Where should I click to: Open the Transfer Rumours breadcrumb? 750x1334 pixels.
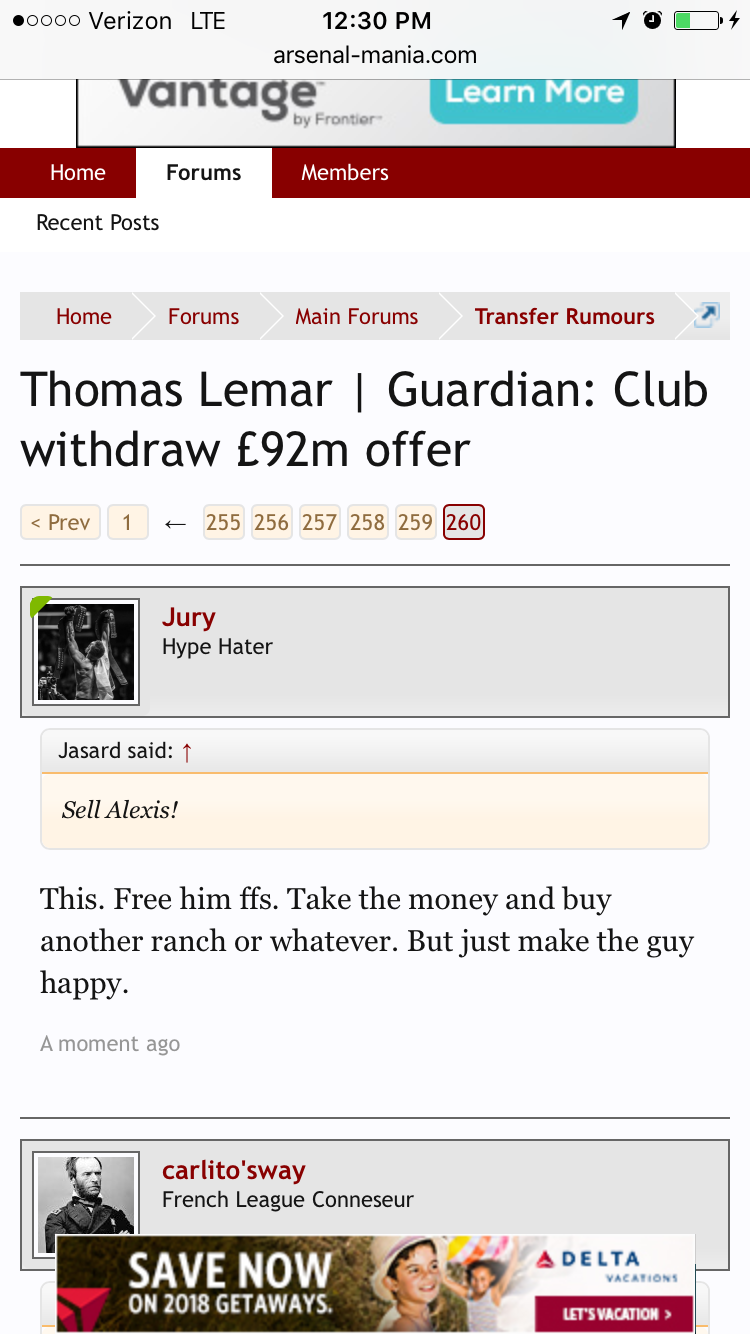click(565, 317)
